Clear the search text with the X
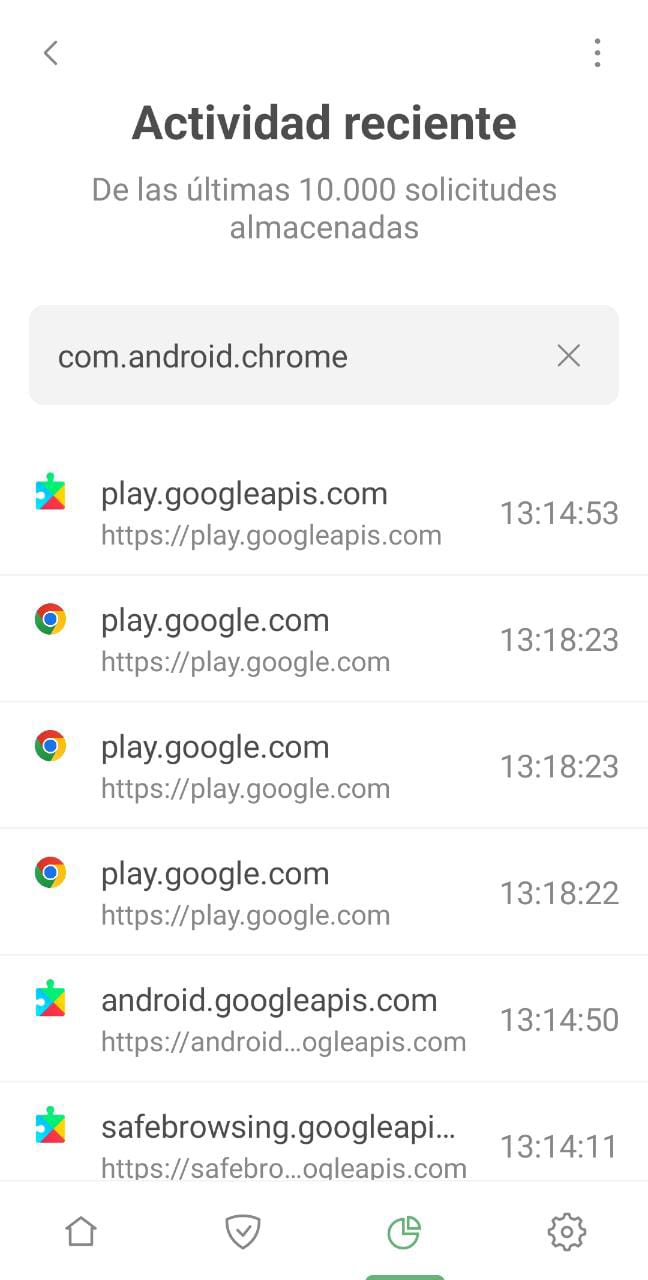The width and height of the screenshot is (648, 1280). 569,355
